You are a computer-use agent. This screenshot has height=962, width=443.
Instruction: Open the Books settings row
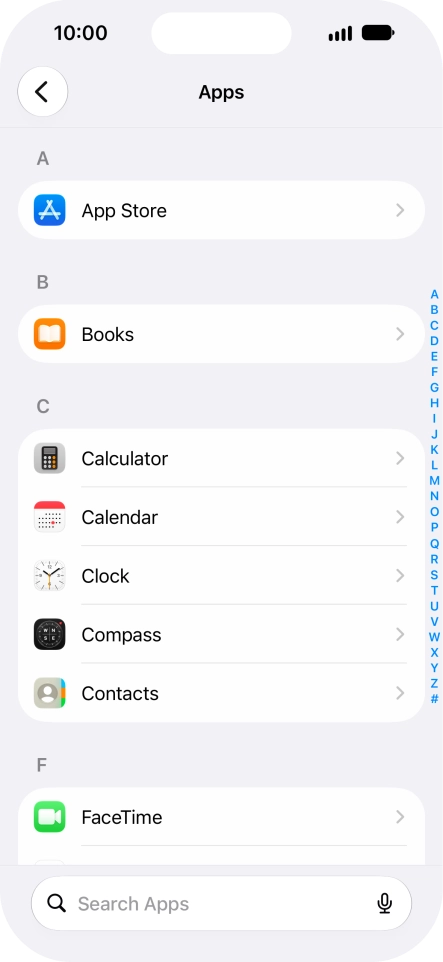coord(222,334)
